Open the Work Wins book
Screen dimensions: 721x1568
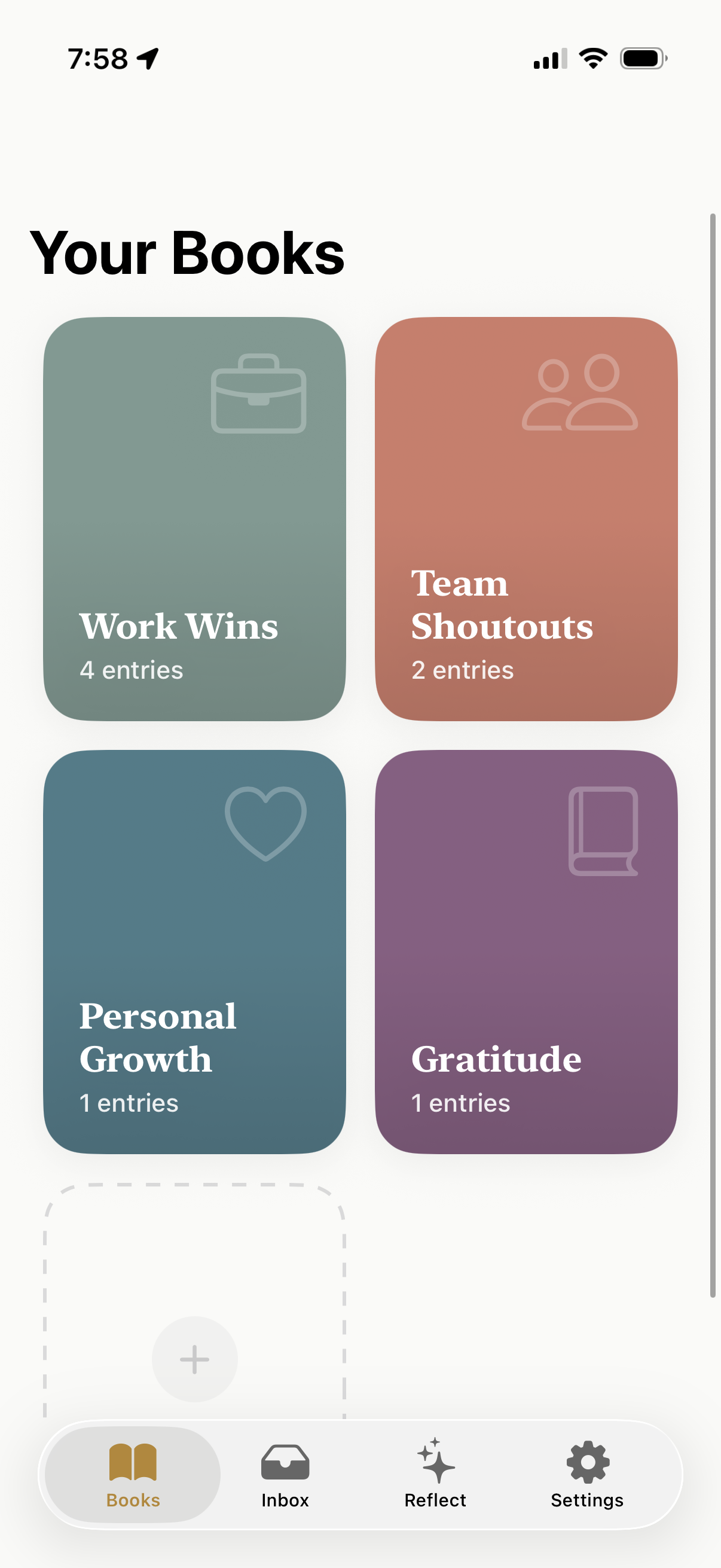tap(194, 518)
